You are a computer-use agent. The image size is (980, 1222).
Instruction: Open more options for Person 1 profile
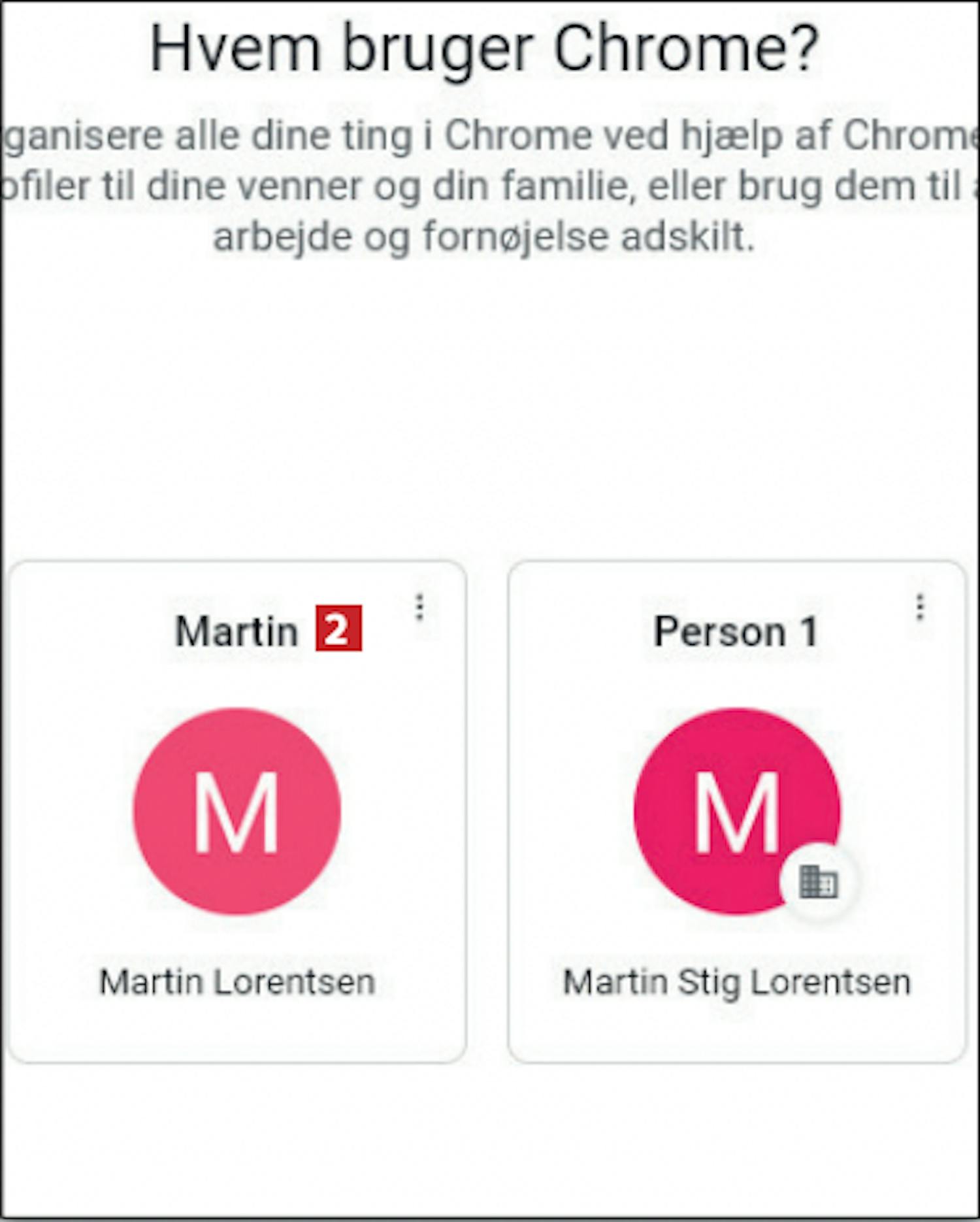click(919, 607)
